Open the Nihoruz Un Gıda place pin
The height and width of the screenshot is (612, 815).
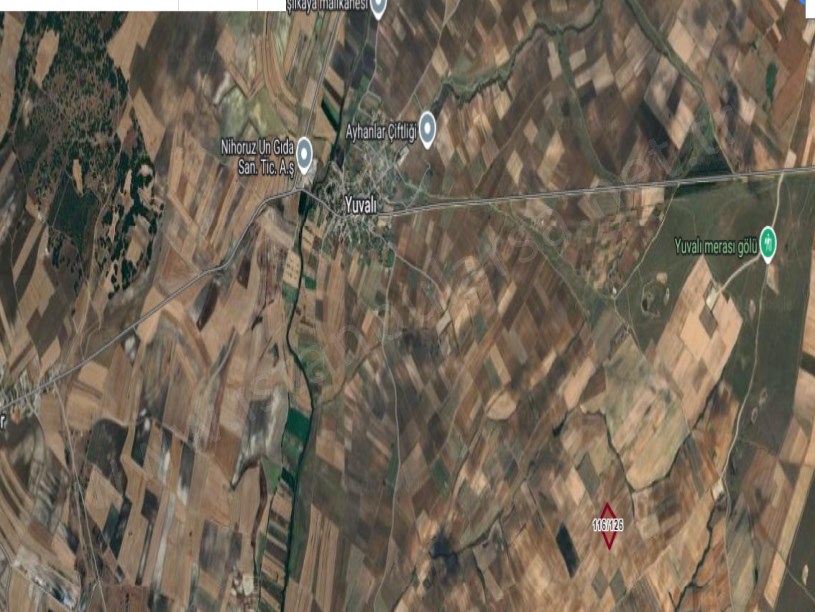(x=304, y=155)
